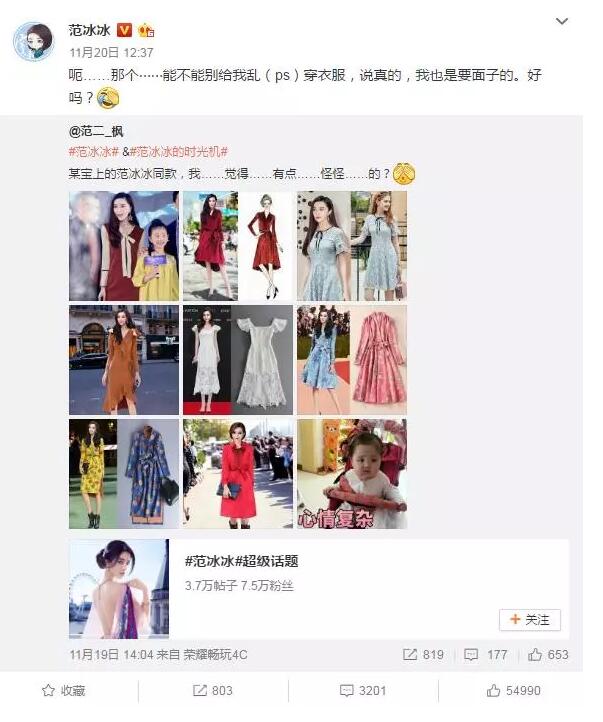Repost this post showing 803
Screen dimensions: 603x722
pyautogui.click(x=212, y=691)
